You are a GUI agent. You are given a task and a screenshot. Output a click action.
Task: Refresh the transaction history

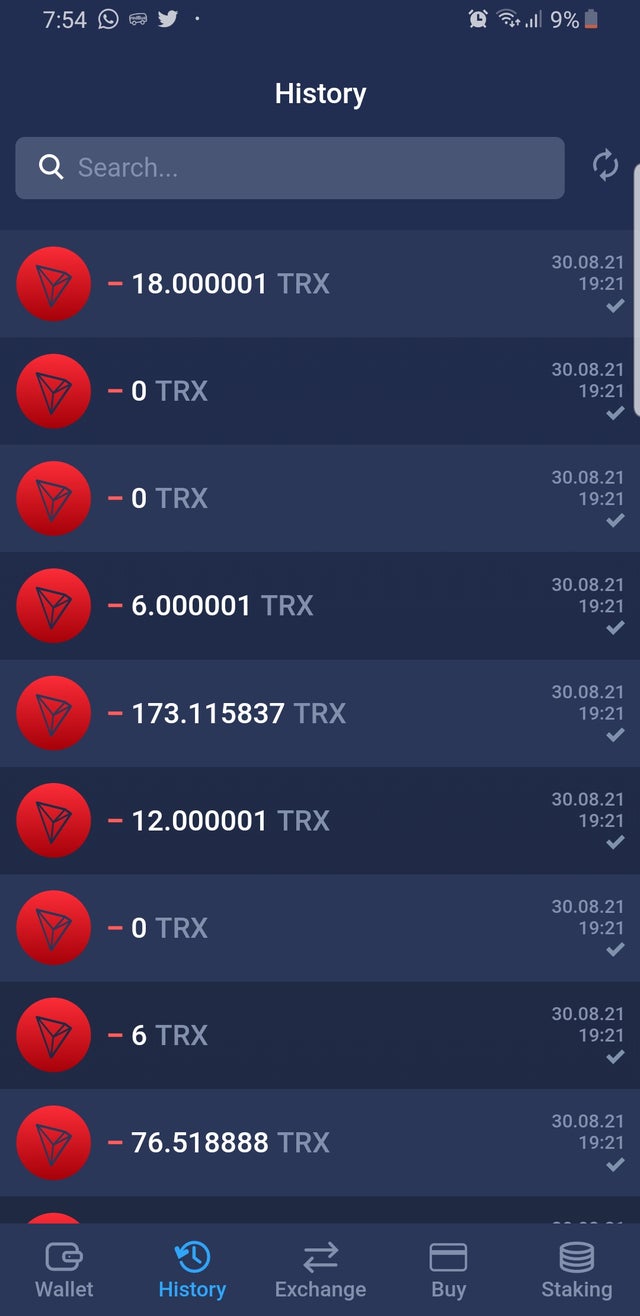pos(605,166)
